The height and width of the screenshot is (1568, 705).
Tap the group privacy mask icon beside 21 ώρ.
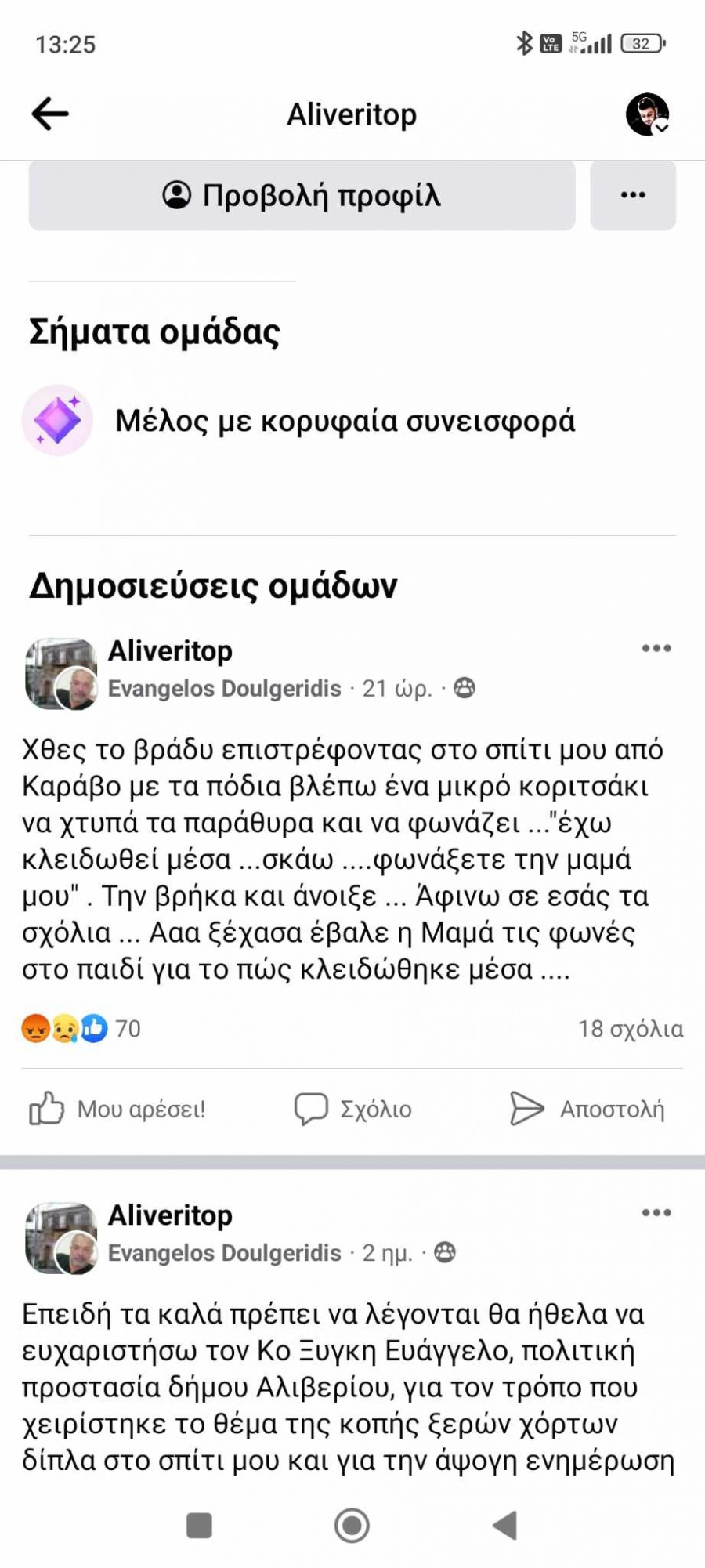467,688
